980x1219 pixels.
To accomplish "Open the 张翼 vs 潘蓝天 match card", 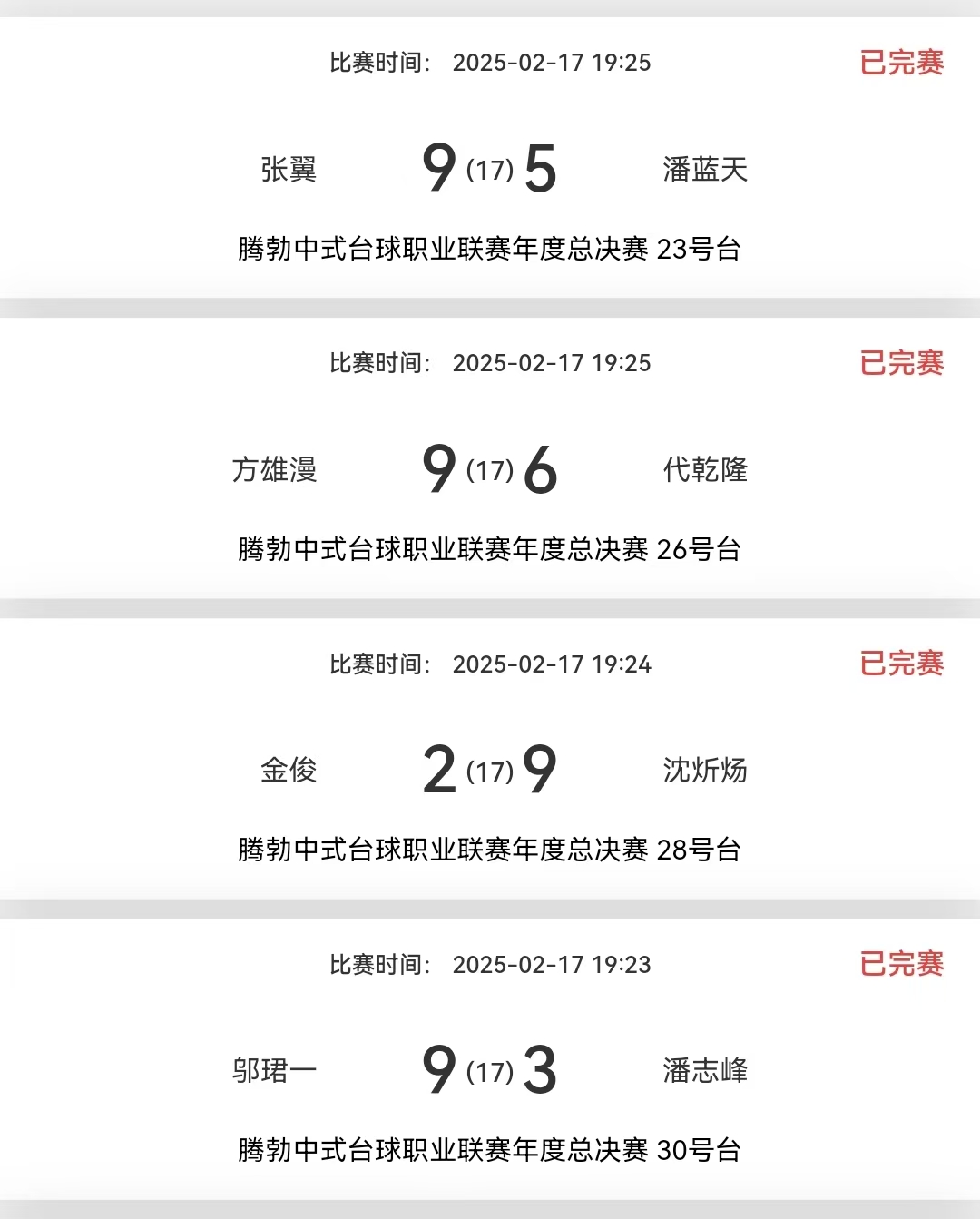I will [x=490, y=169].
